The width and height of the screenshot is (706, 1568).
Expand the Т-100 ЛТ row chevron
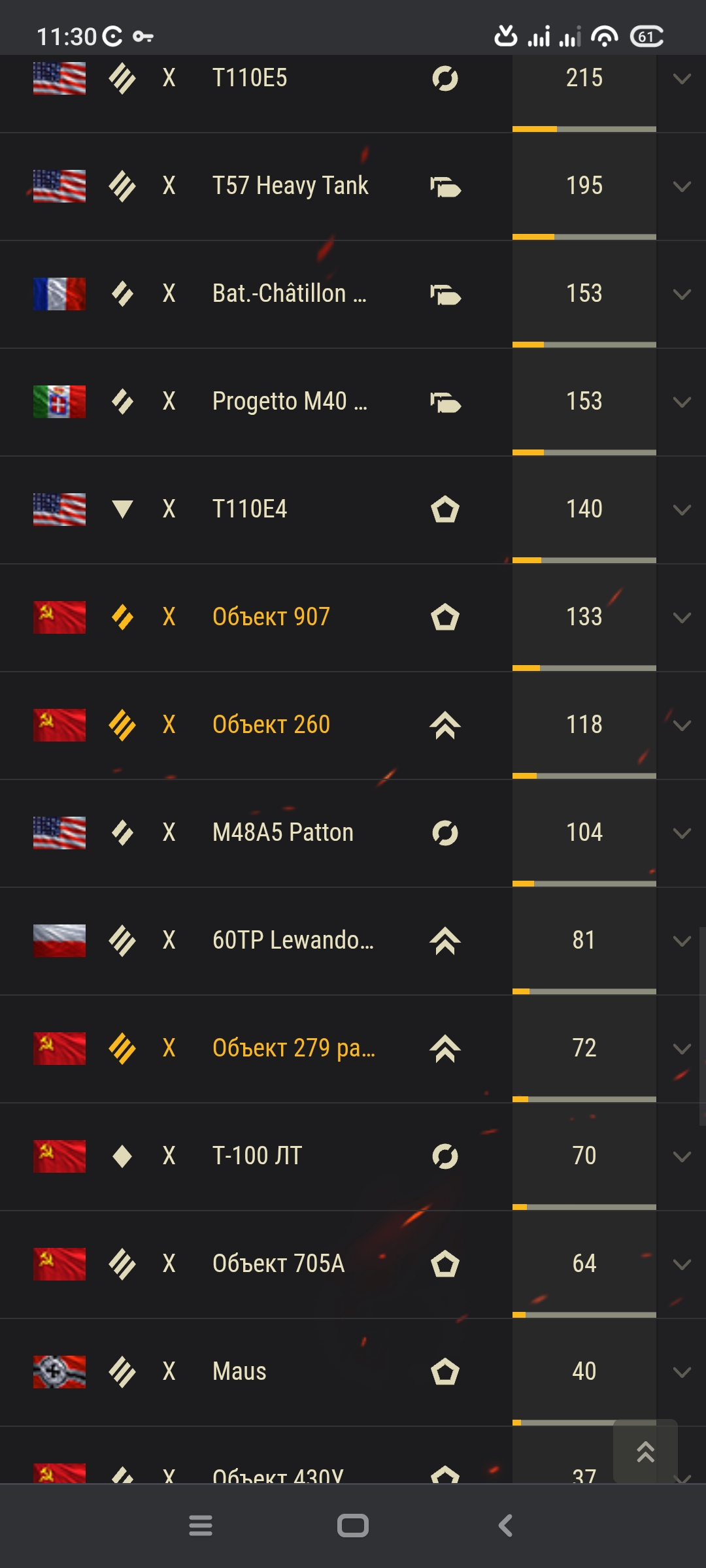(x=682, y=1157)
